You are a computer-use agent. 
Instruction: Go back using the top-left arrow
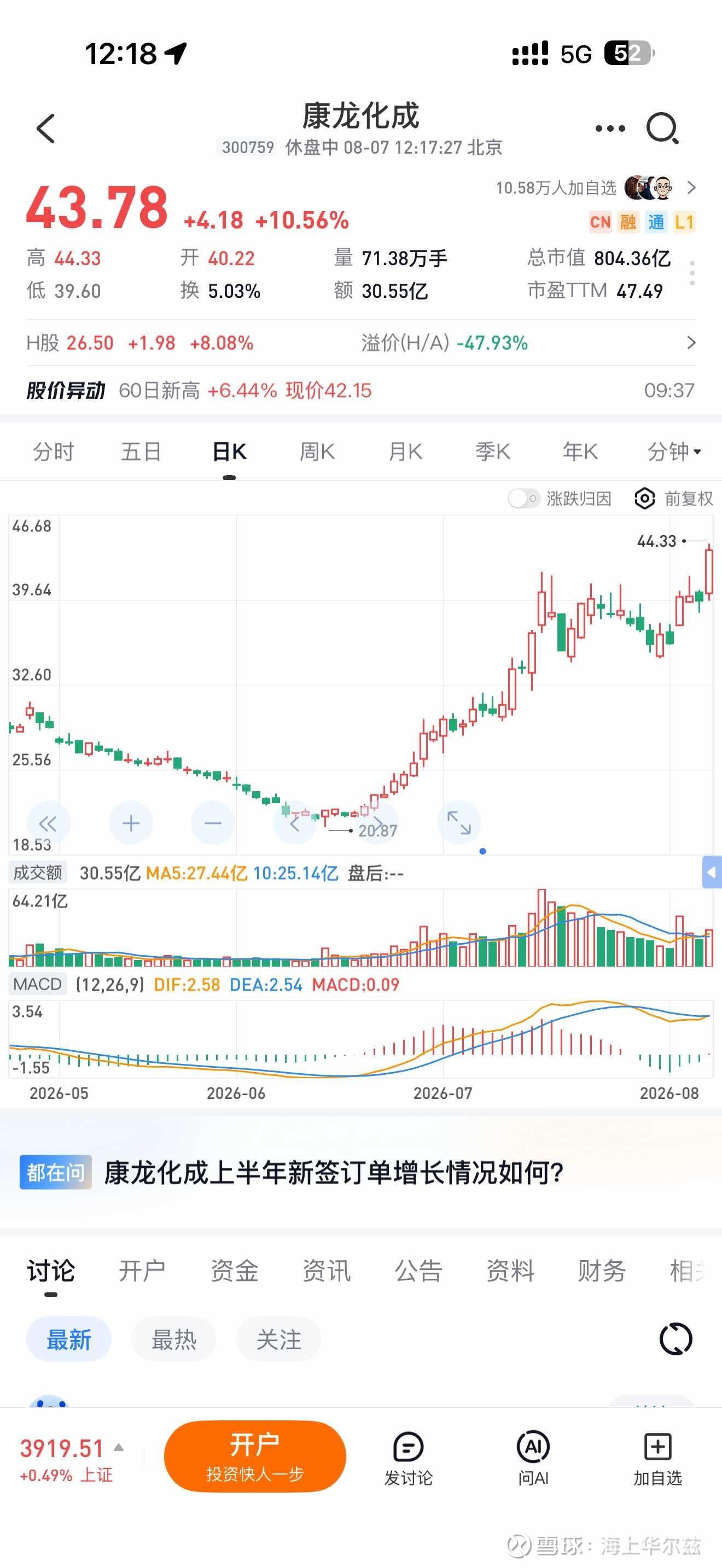coord(46,128)
